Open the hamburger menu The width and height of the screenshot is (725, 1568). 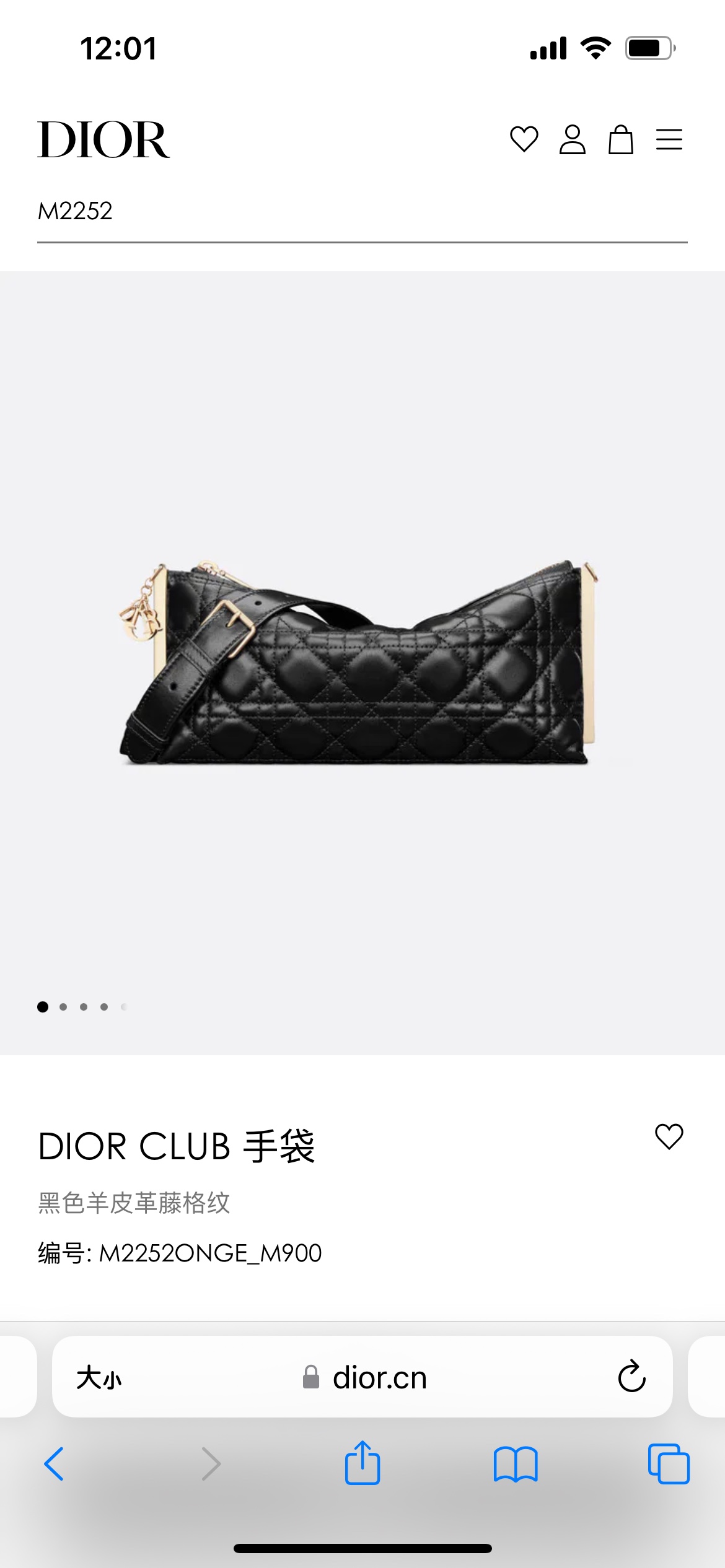coord(669,139)
